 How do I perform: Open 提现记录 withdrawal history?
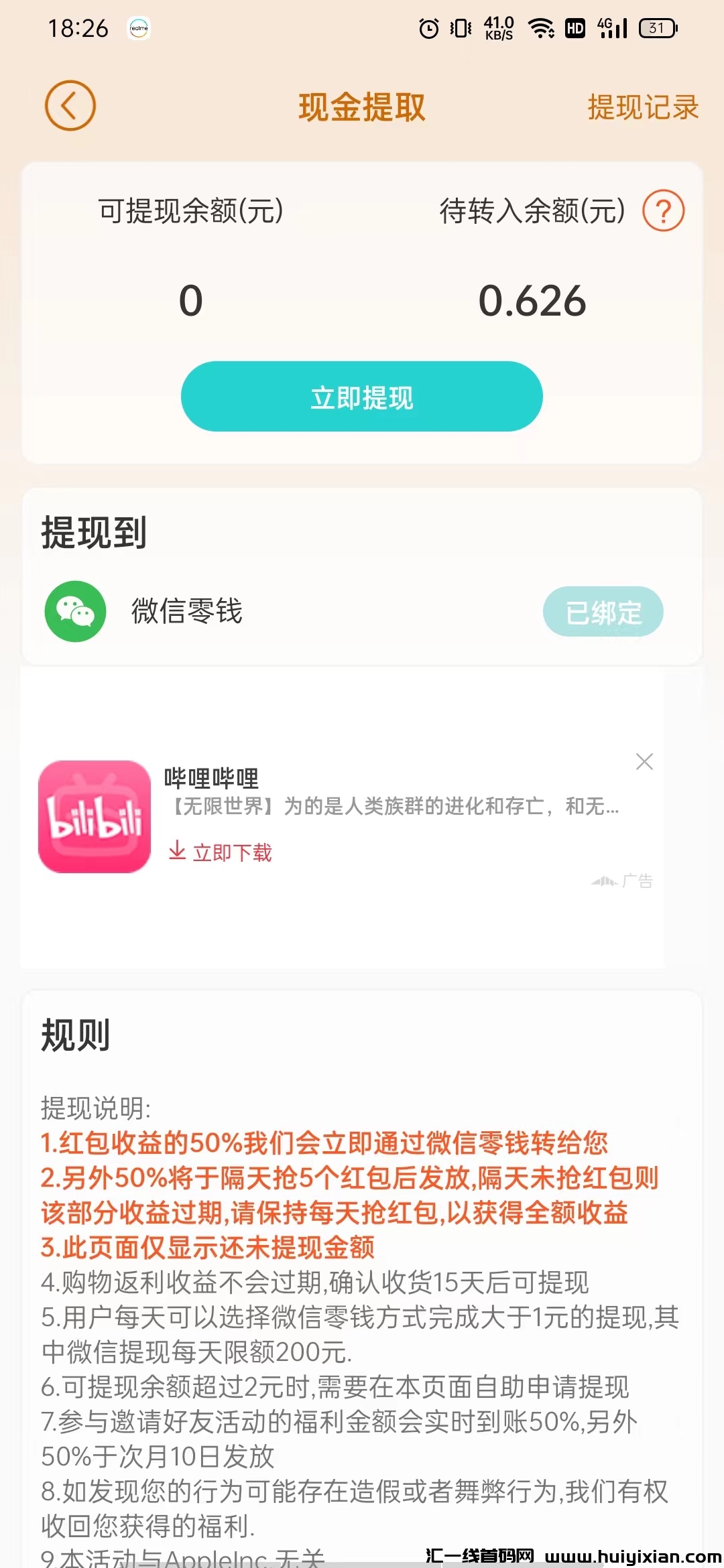pyautogui.click(x=642, y=107)
